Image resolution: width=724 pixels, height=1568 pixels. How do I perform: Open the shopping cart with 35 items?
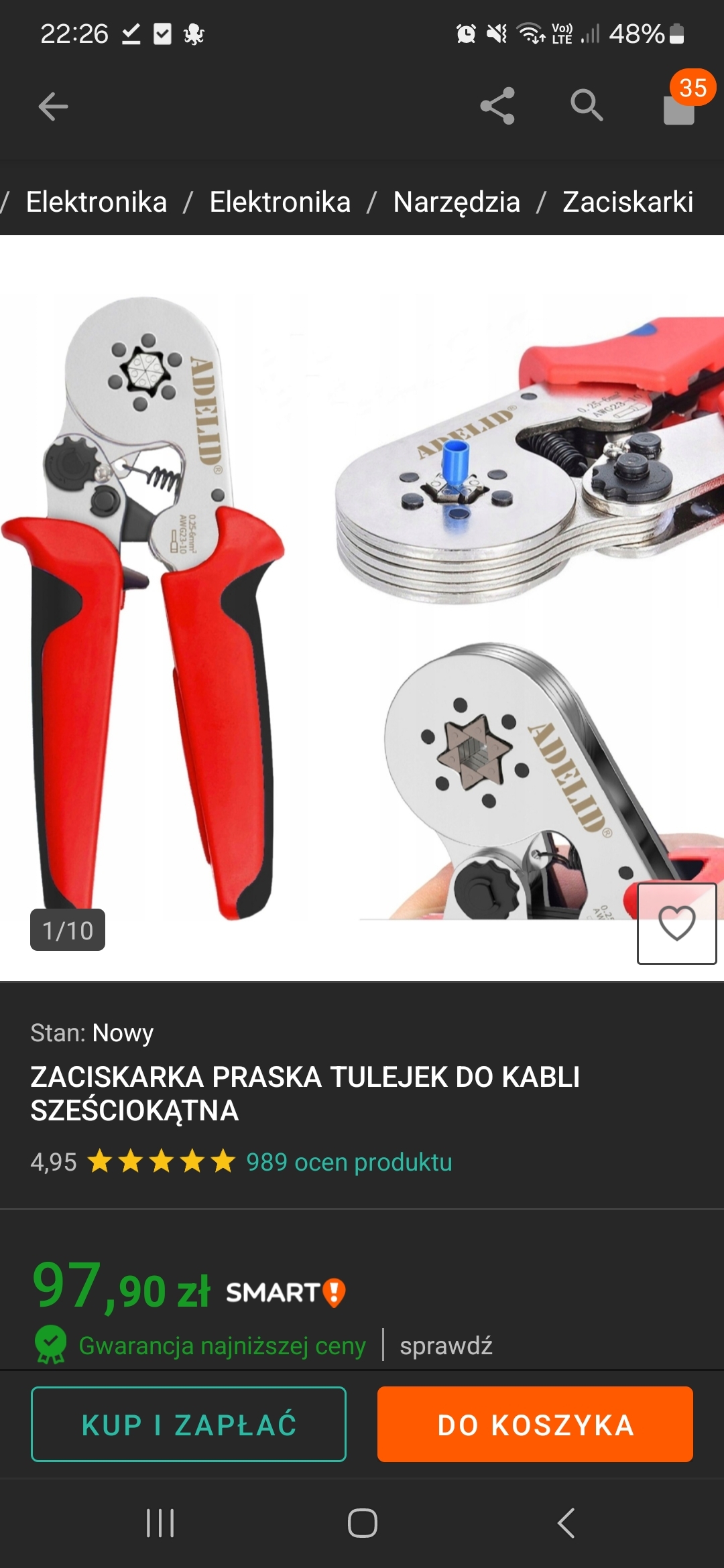(x=680, y=106)
